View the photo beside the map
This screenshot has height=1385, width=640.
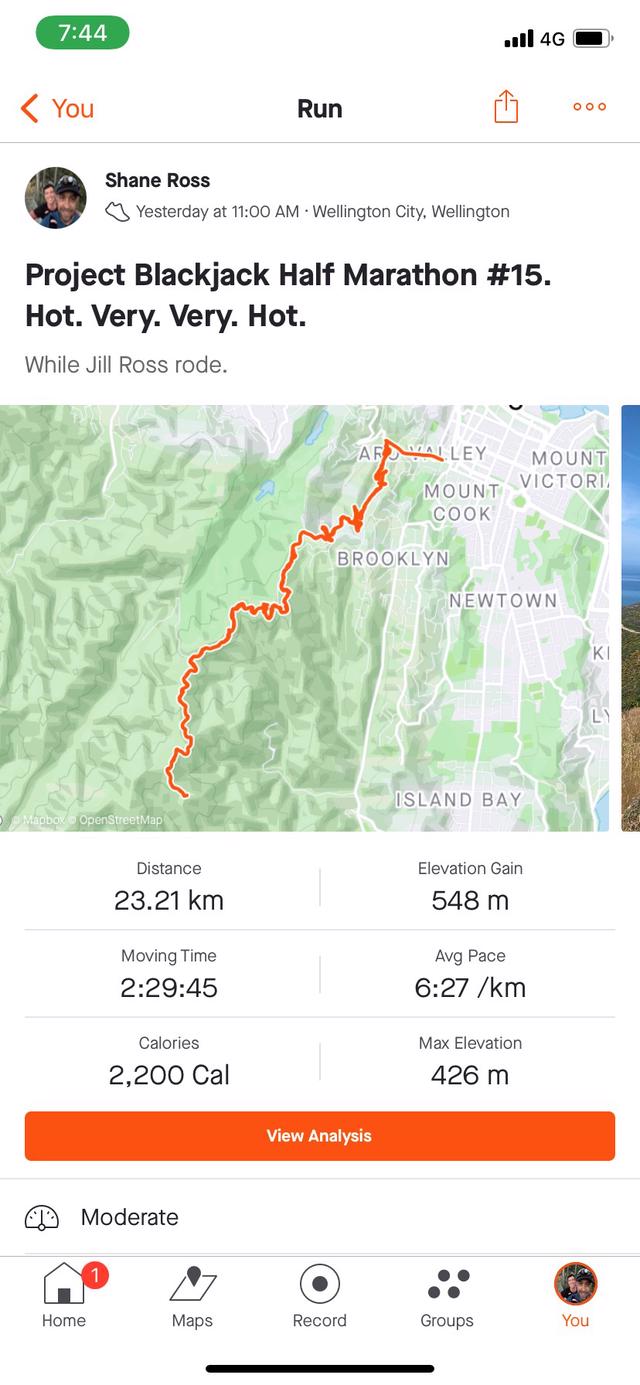[x=630, y=617]
